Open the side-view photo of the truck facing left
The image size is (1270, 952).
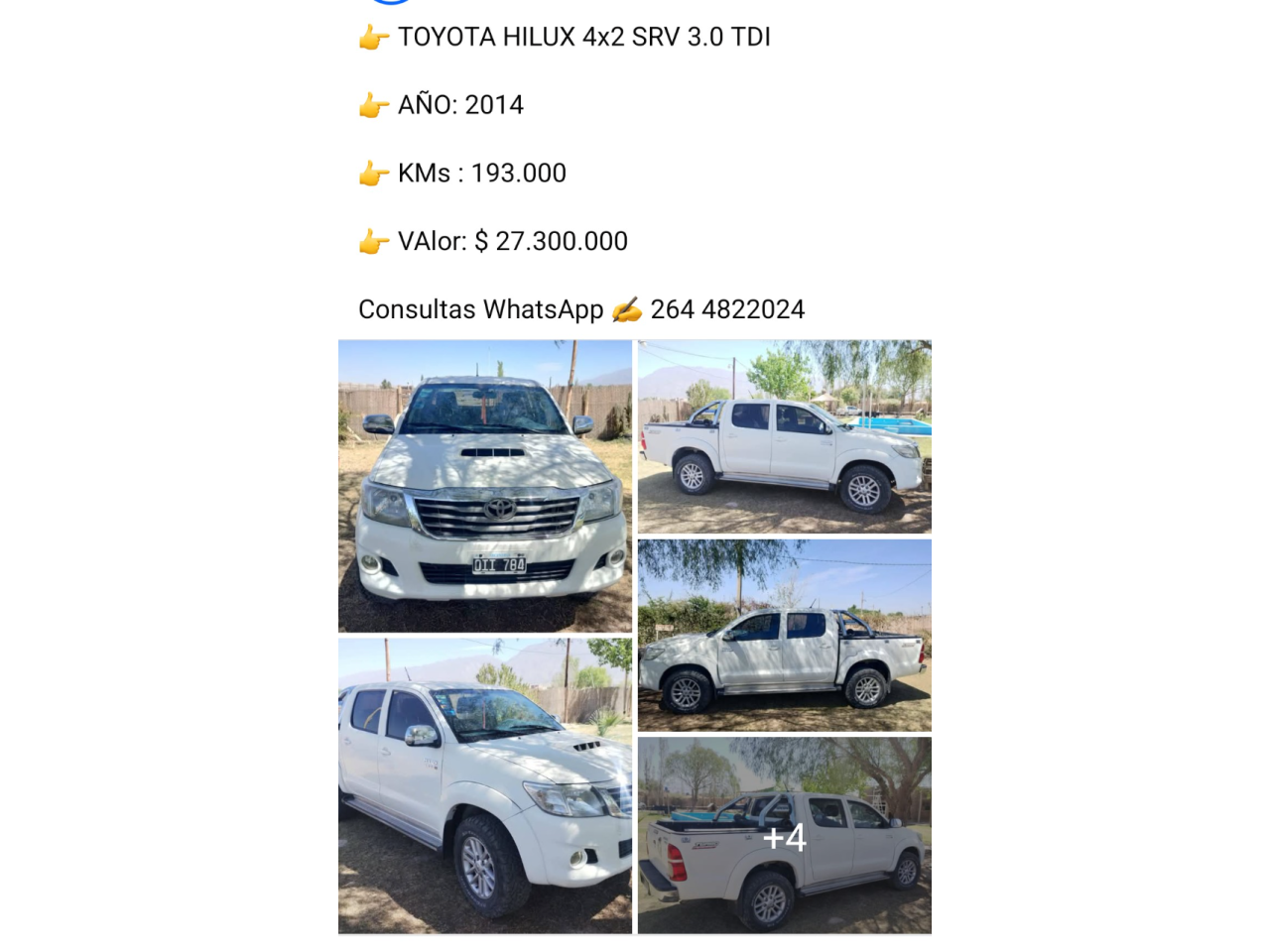coord(784,636)
